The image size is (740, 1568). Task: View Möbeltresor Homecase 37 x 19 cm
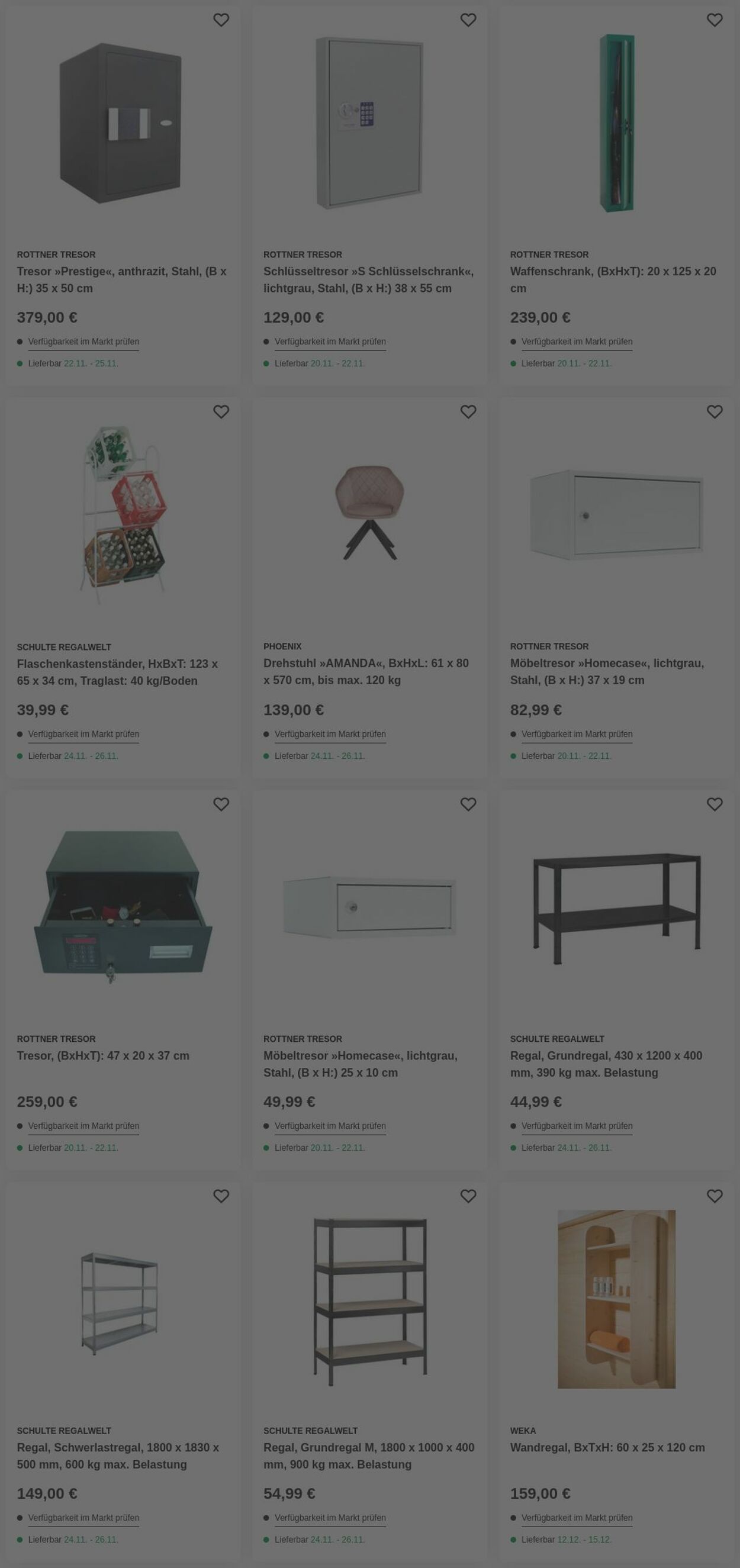[x=607, y=671]
